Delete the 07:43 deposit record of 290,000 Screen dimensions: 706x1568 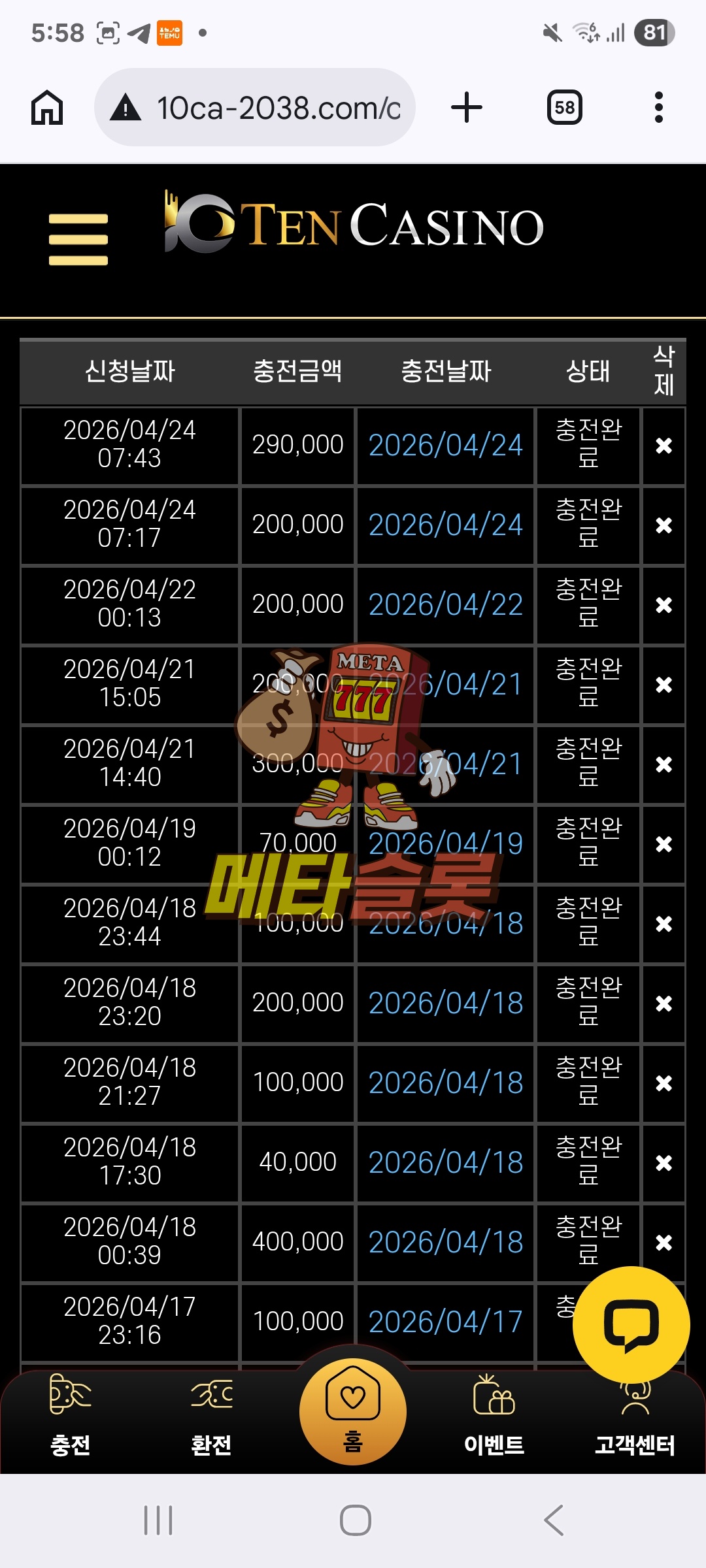coord(664,446)
